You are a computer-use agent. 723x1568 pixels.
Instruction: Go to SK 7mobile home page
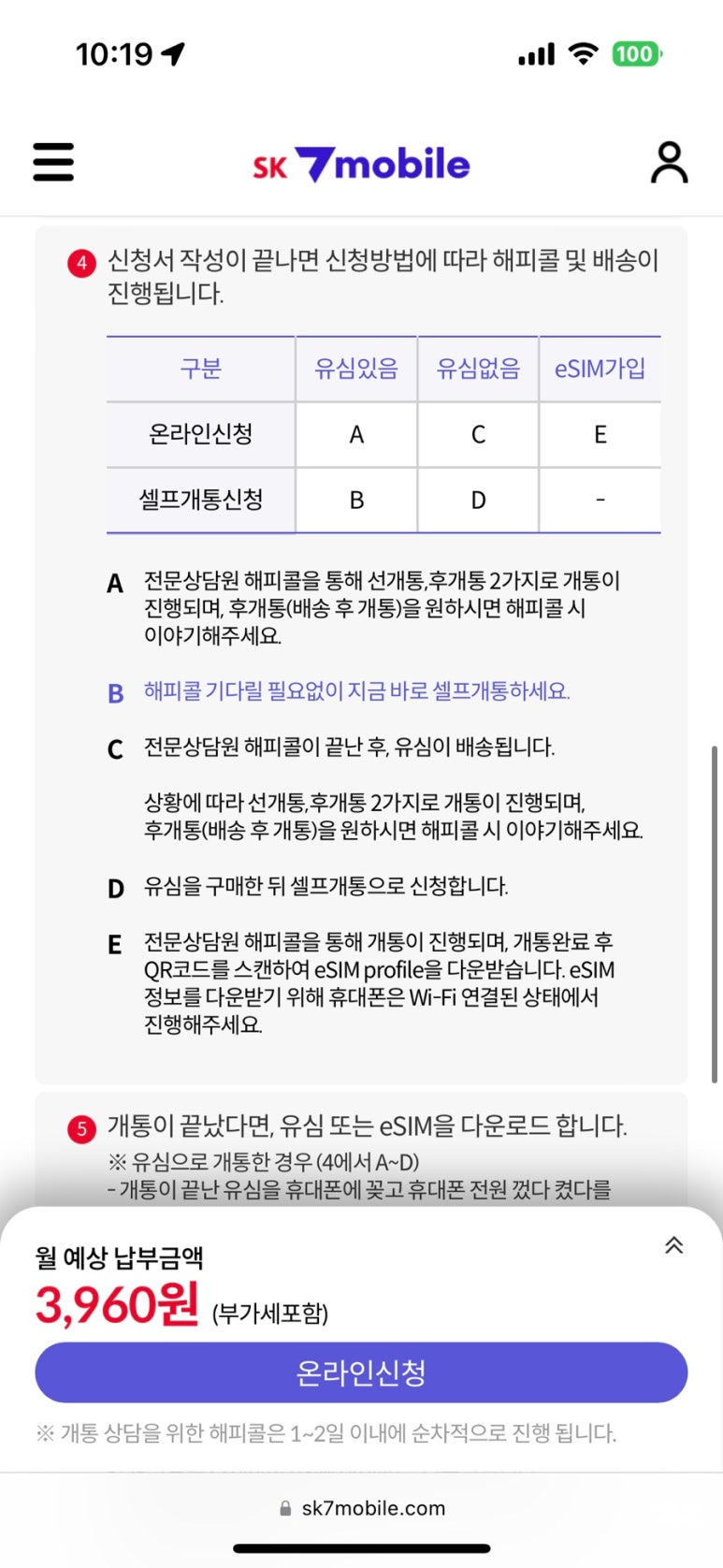[361, 165]
